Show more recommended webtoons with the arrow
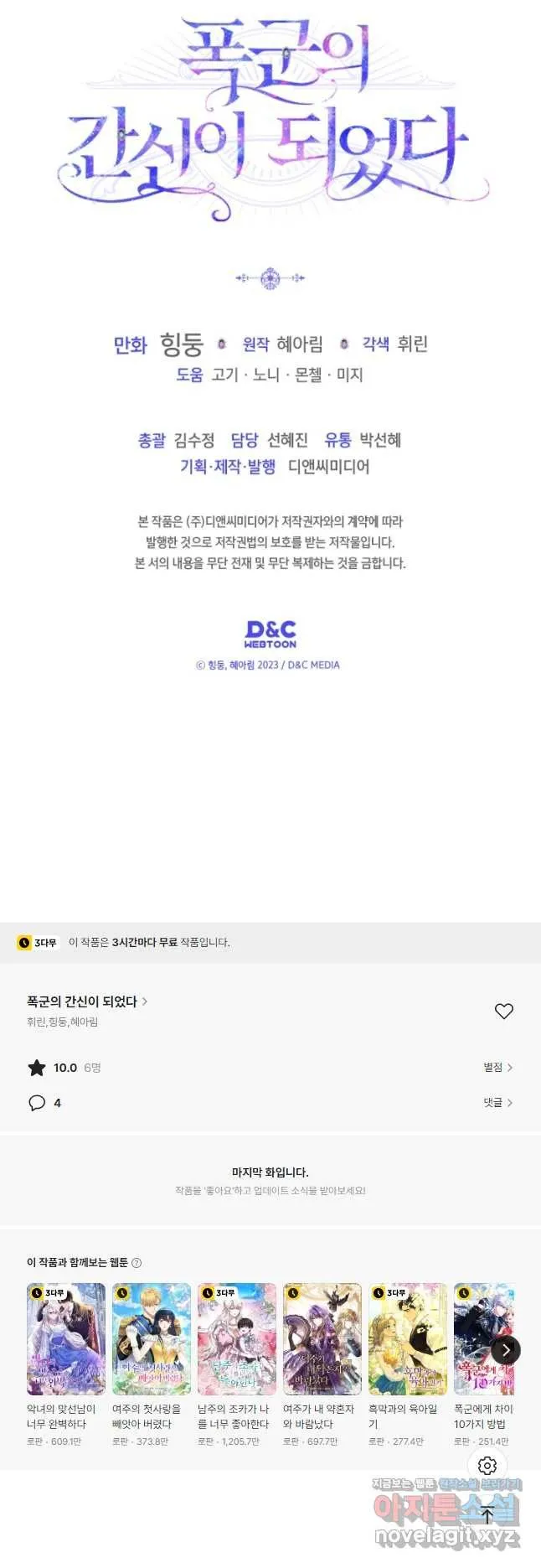The width and height of the screenshot is (541, 1568). point(505,1349)
